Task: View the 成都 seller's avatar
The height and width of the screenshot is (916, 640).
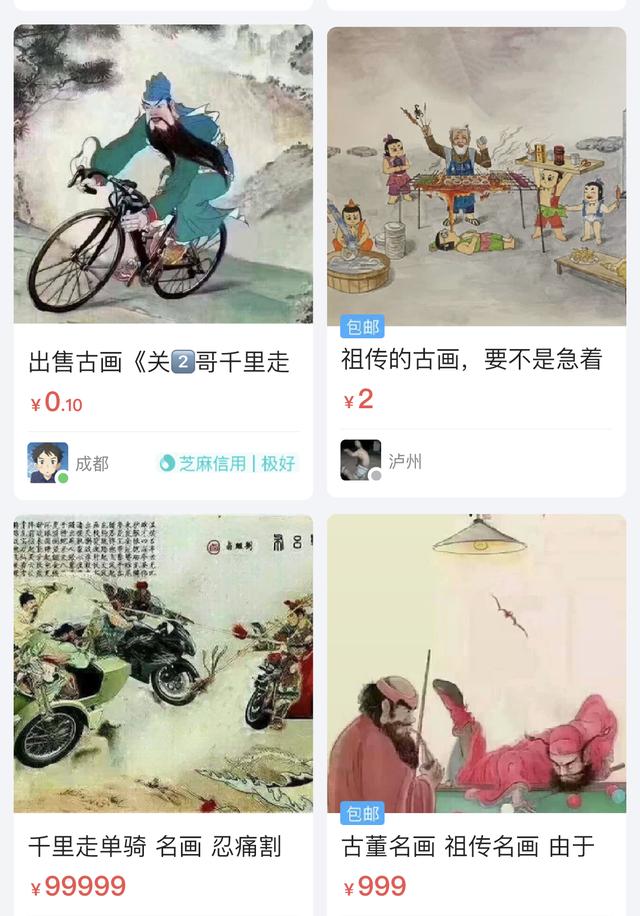Action: click(x=48, y=463)
